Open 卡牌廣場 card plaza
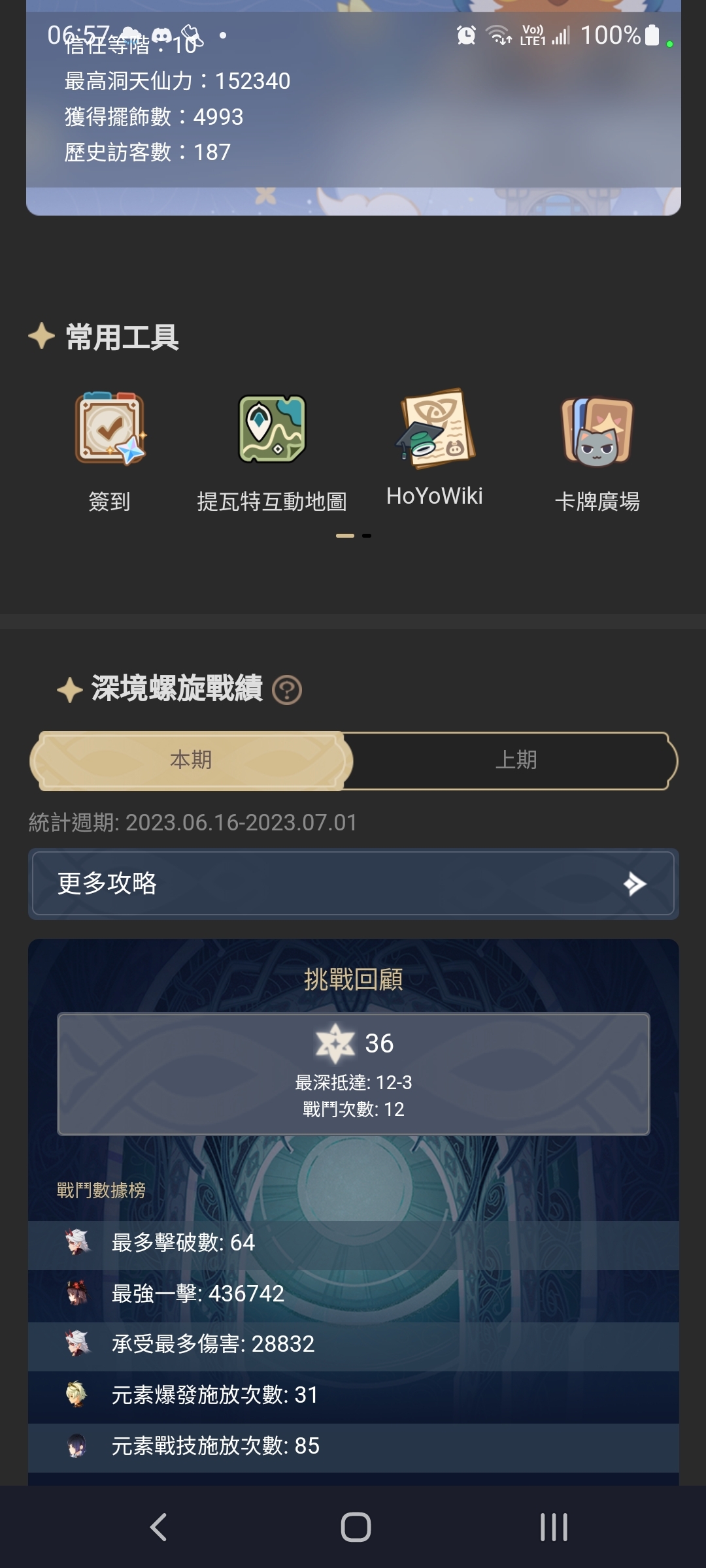Viewport: 706px width, 1568px height. pyautogui.click(x=597, y=451)
